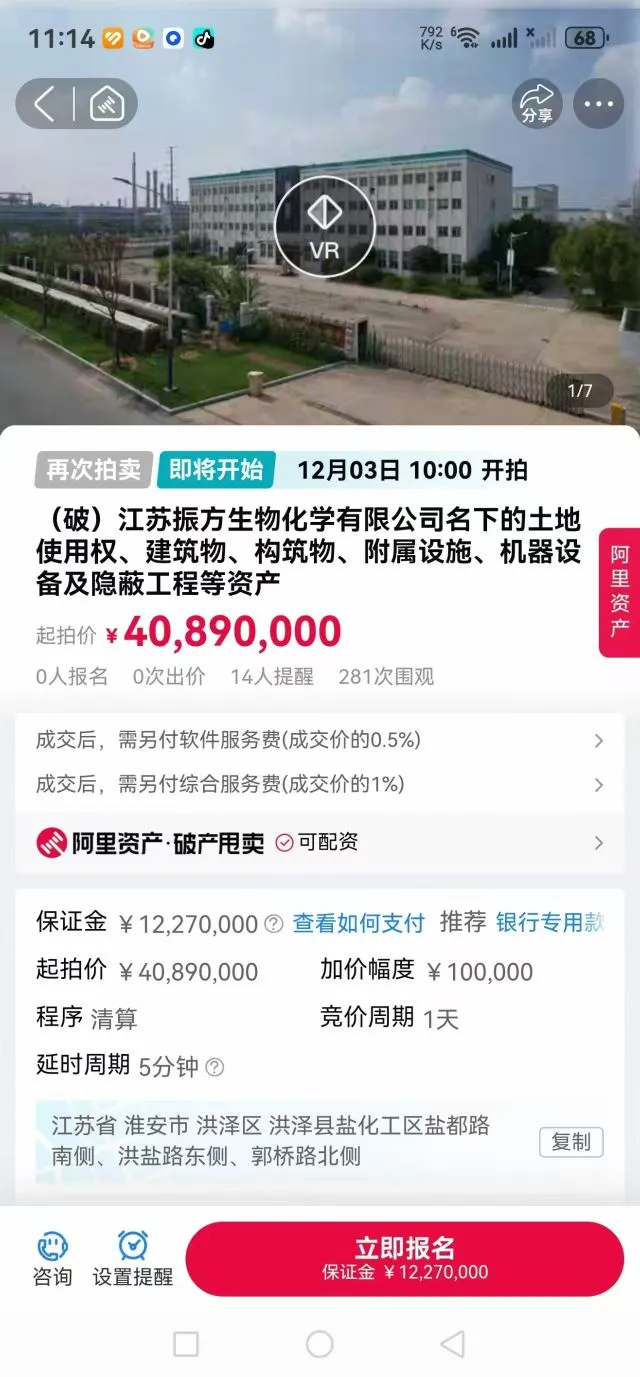The height and width of the screenshot is (1377, 640).
Task: Go back to the previous page
Action: click(x=45, y=104)
